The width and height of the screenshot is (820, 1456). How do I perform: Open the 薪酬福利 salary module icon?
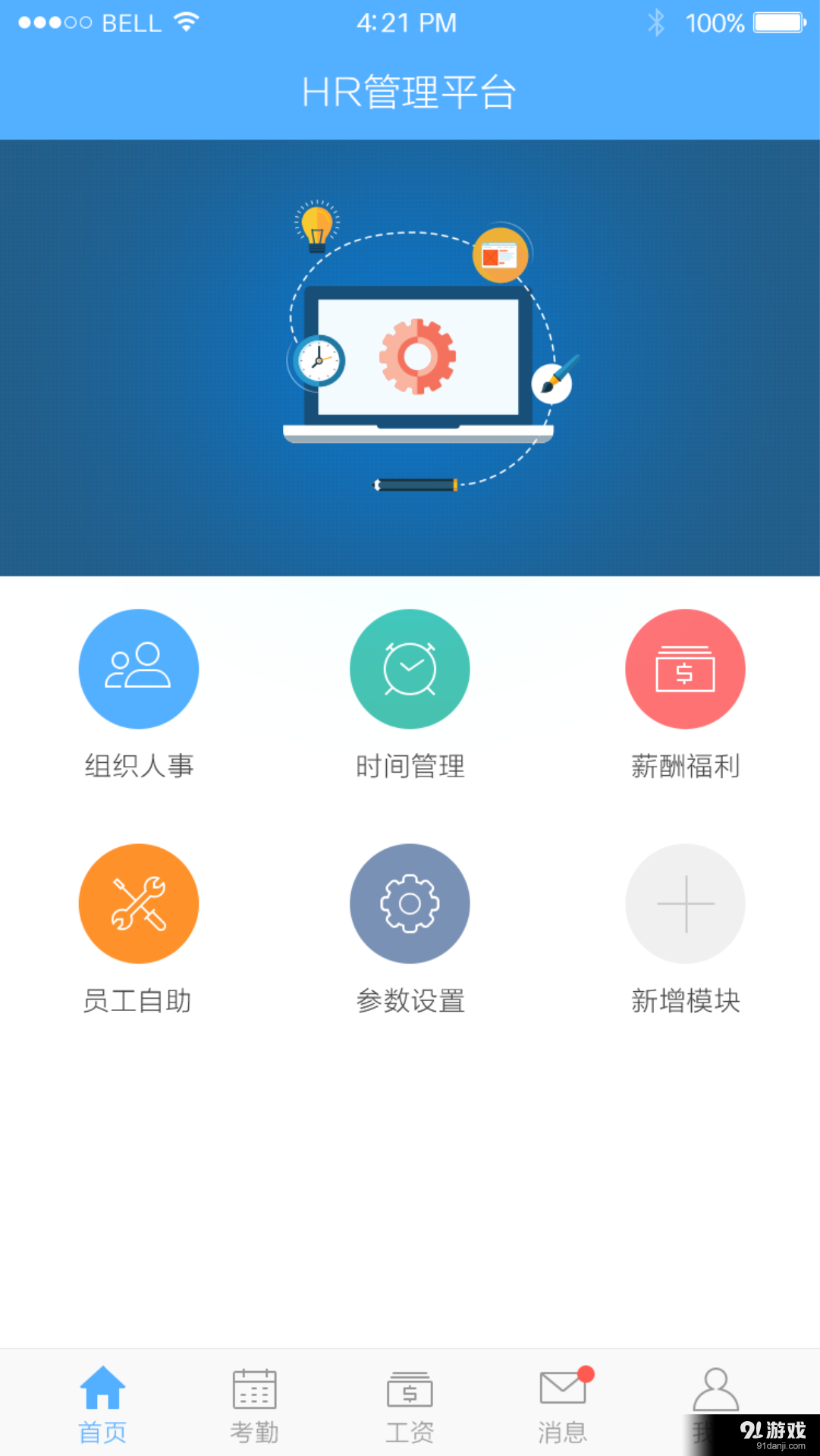[685, 668]
